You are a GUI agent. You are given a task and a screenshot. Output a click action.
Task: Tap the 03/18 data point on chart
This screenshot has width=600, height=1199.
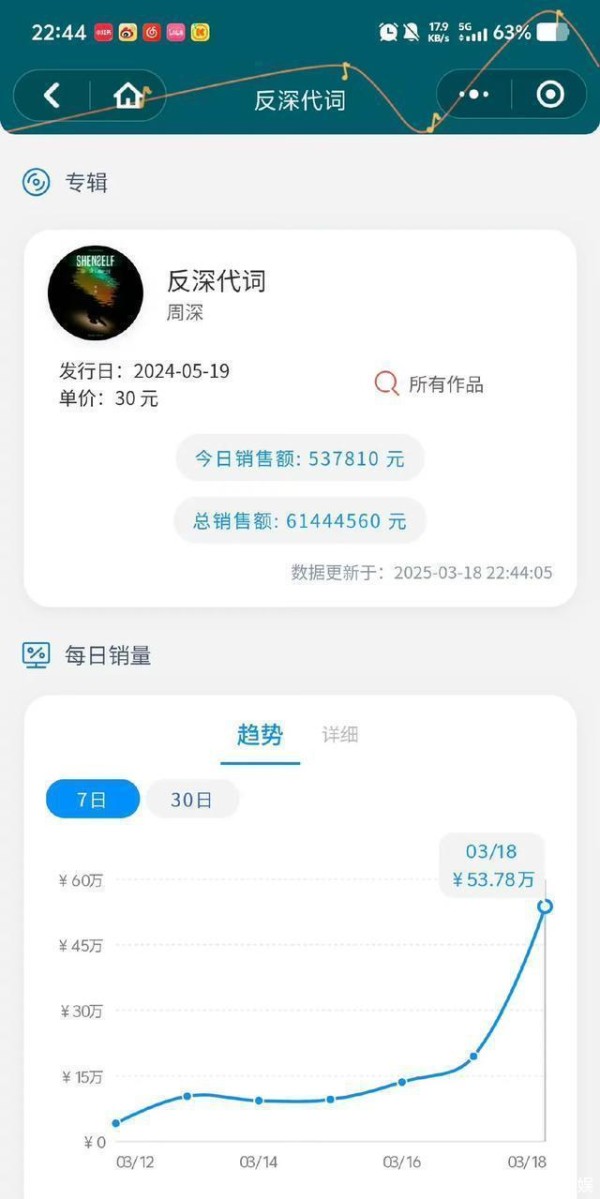pos(545,906)
